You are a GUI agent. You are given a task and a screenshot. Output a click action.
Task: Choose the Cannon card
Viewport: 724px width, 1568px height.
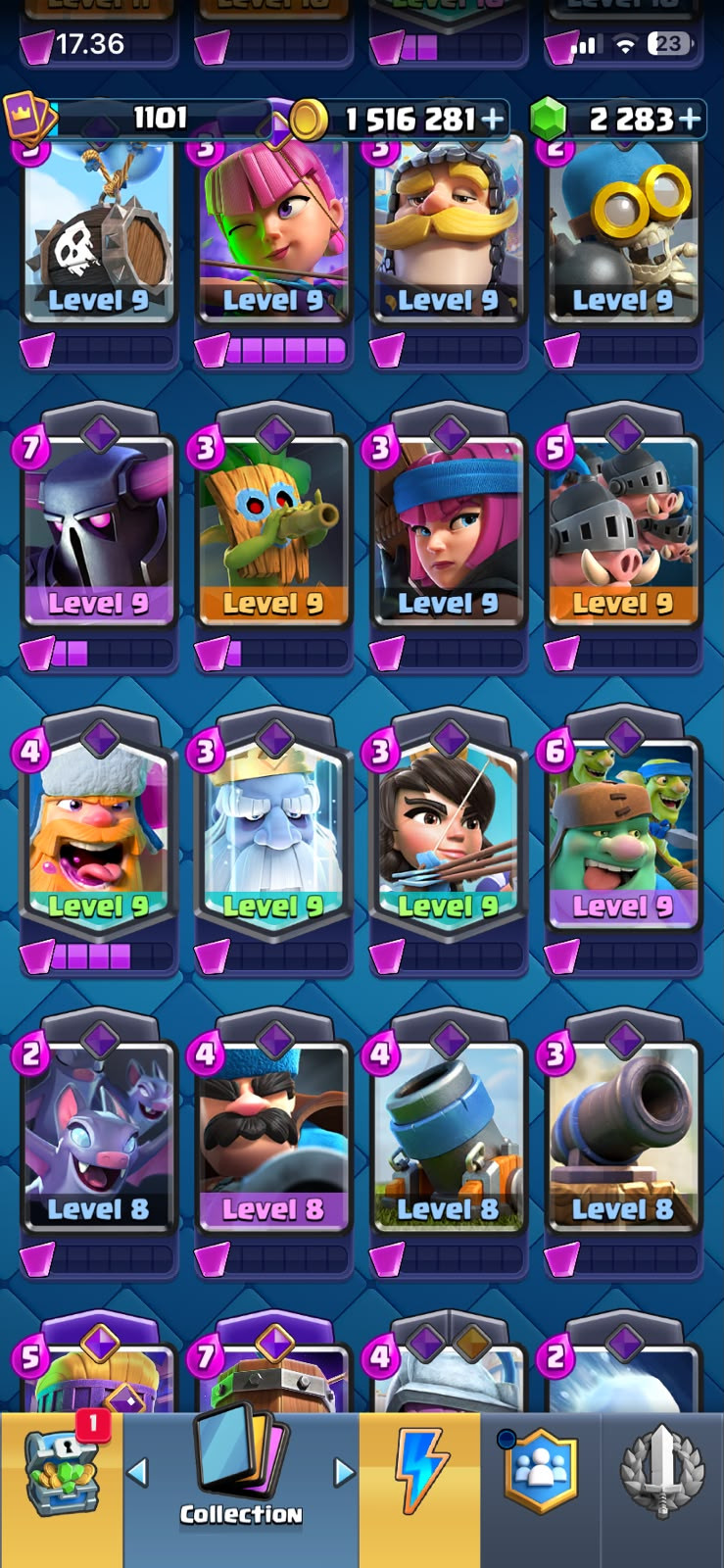622,1137
